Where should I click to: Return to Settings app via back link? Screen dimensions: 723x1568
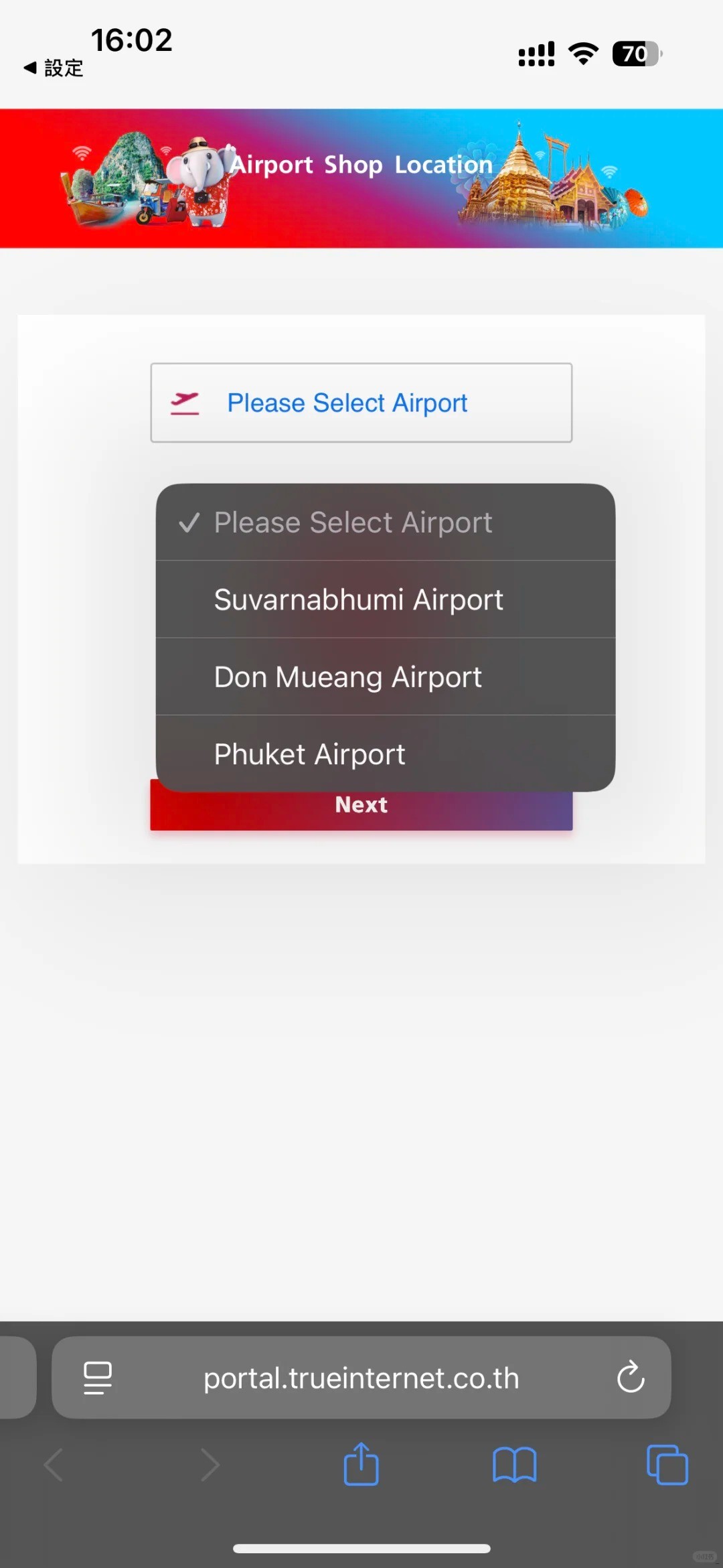click(x=54, y=68)
